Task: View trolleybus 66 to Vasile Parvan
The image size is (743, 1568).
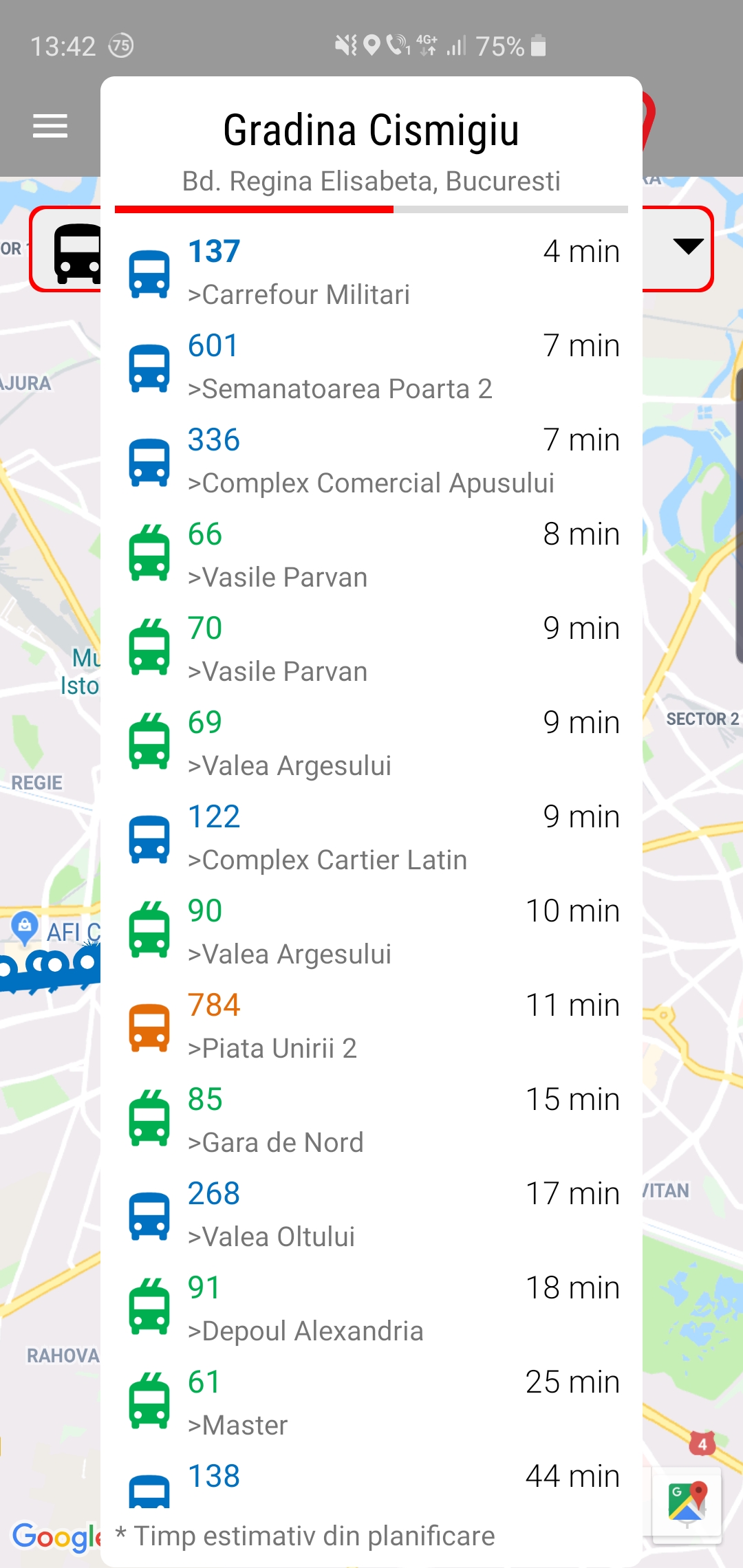Action: 371,556
